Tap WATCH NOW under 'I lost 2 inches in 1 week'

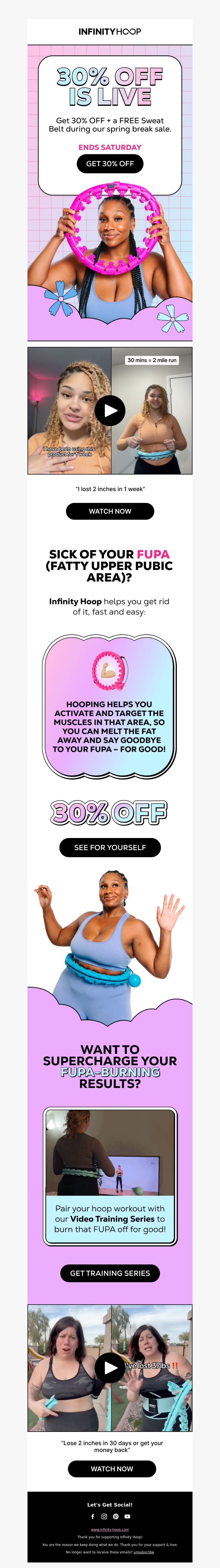pos(110,511)
